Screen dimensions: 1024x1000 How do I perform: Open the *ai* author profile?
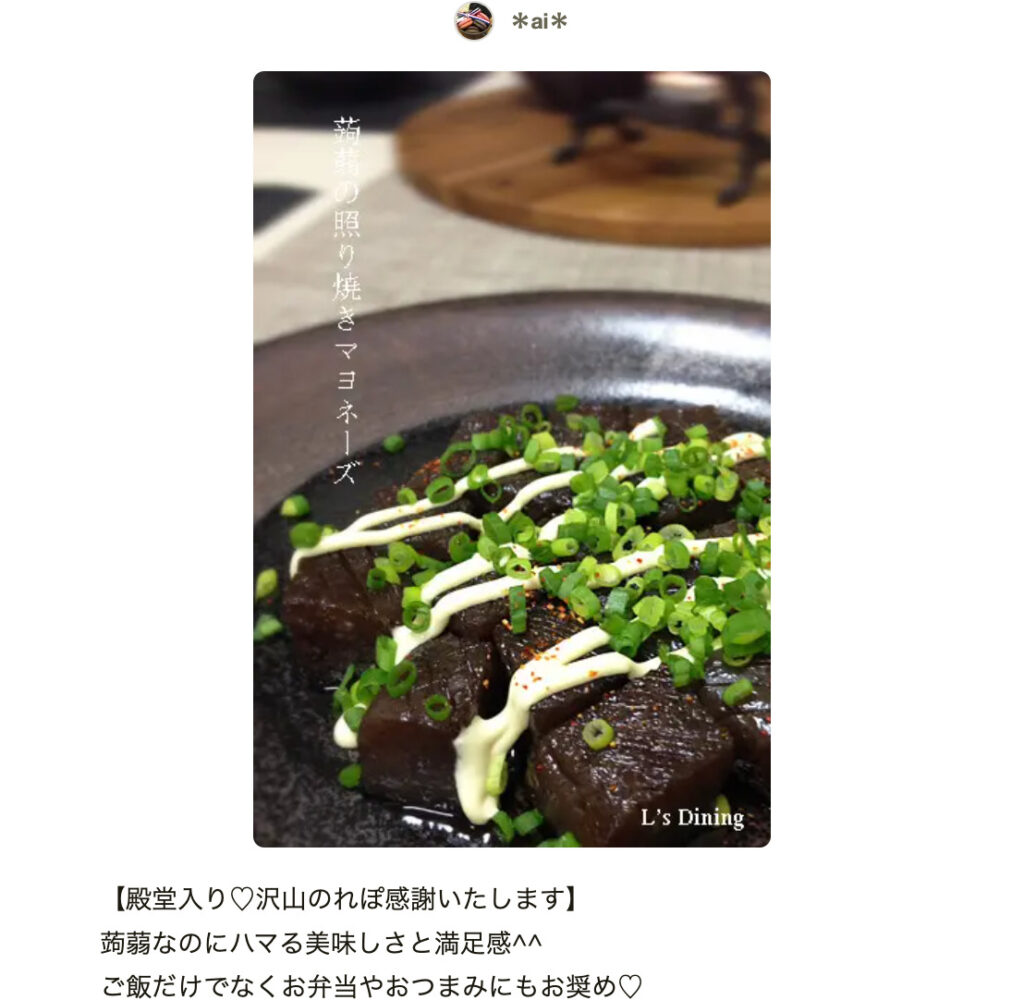click(539, 21)
